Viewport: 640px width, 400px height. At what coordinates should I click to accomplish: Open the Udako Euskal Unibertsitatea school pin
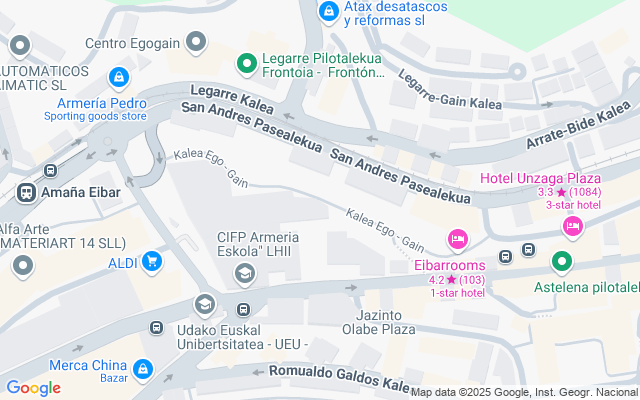205,304
